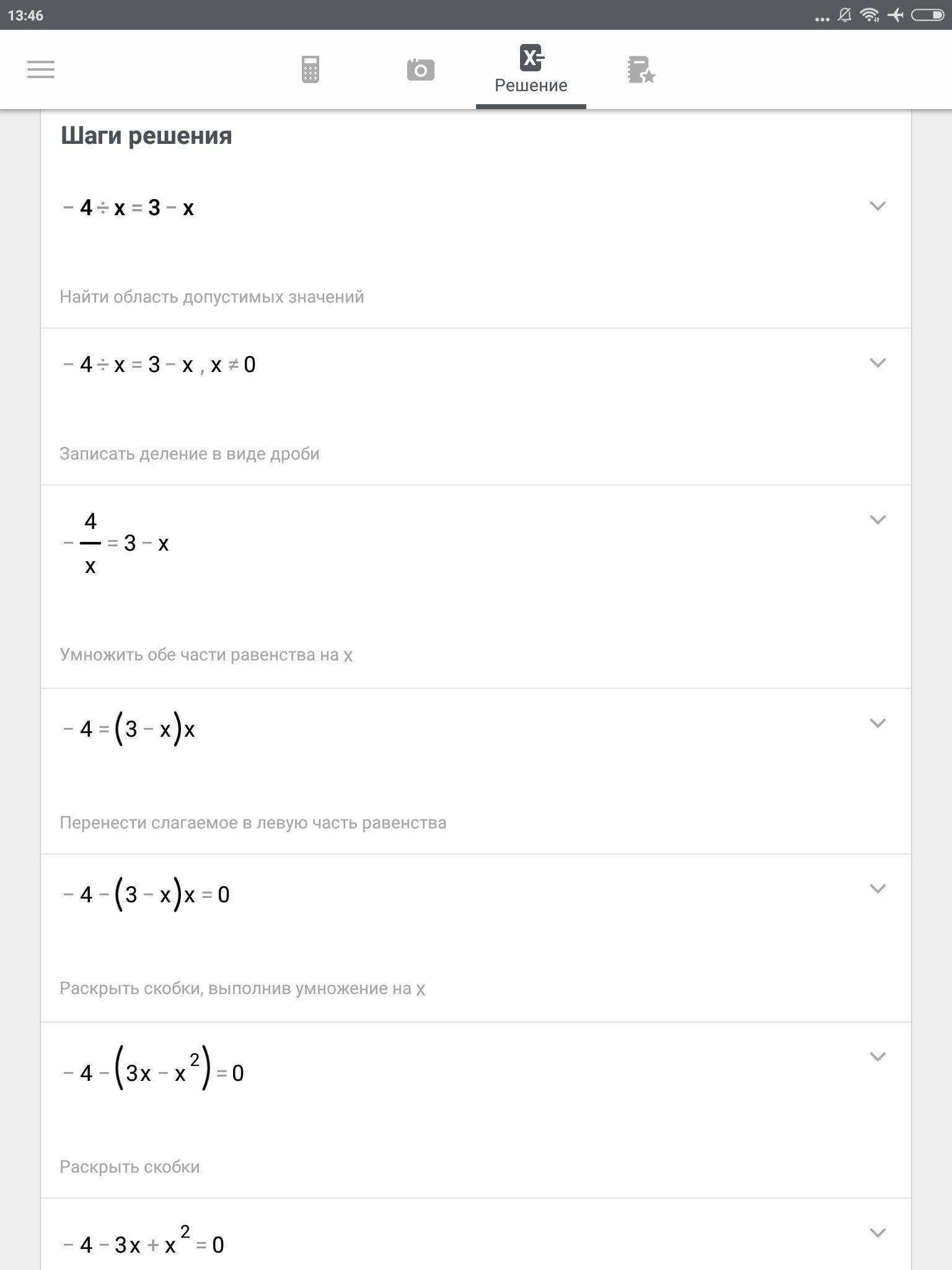Expand the step − 4 − (3x − x²) = 0
The image size is (952, 1270).
[x=878, y=1057]
